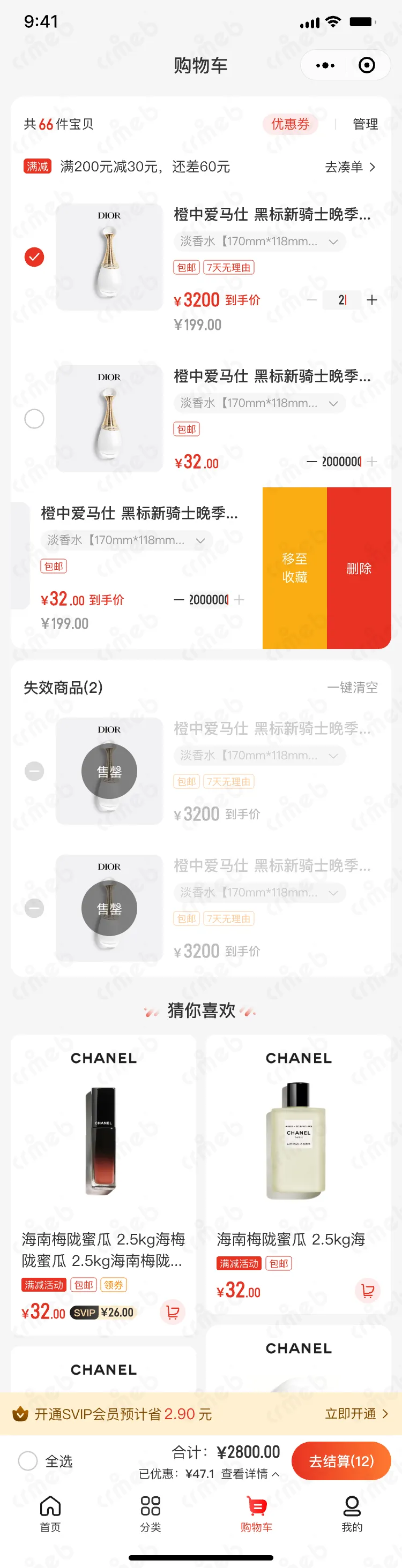This screenshot has width=402, height=1568.
Task: Increase quantity of the ¥3200 item
Action: 371,299
